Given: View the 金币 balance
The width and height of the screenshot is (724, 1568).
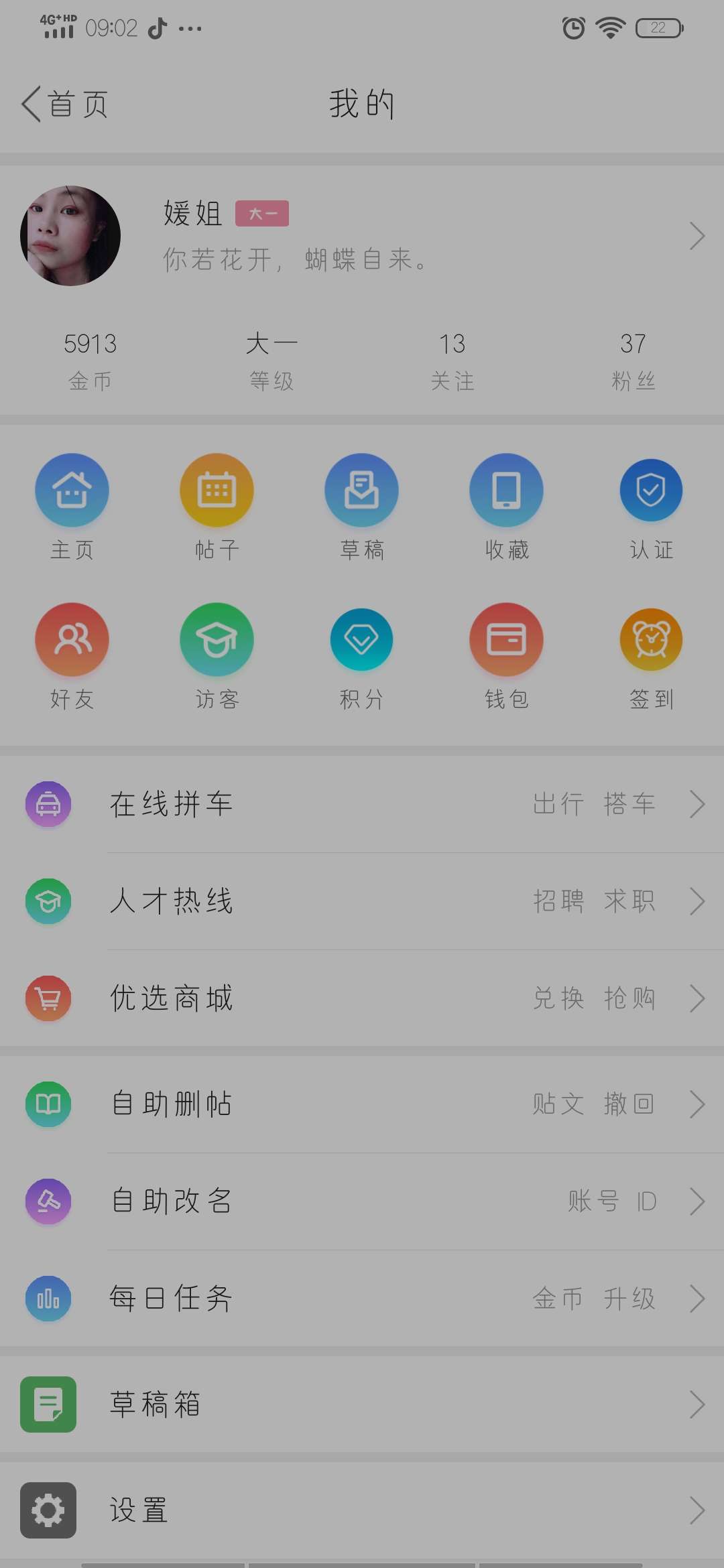Looking at the screenshot, I should (90, 361).
